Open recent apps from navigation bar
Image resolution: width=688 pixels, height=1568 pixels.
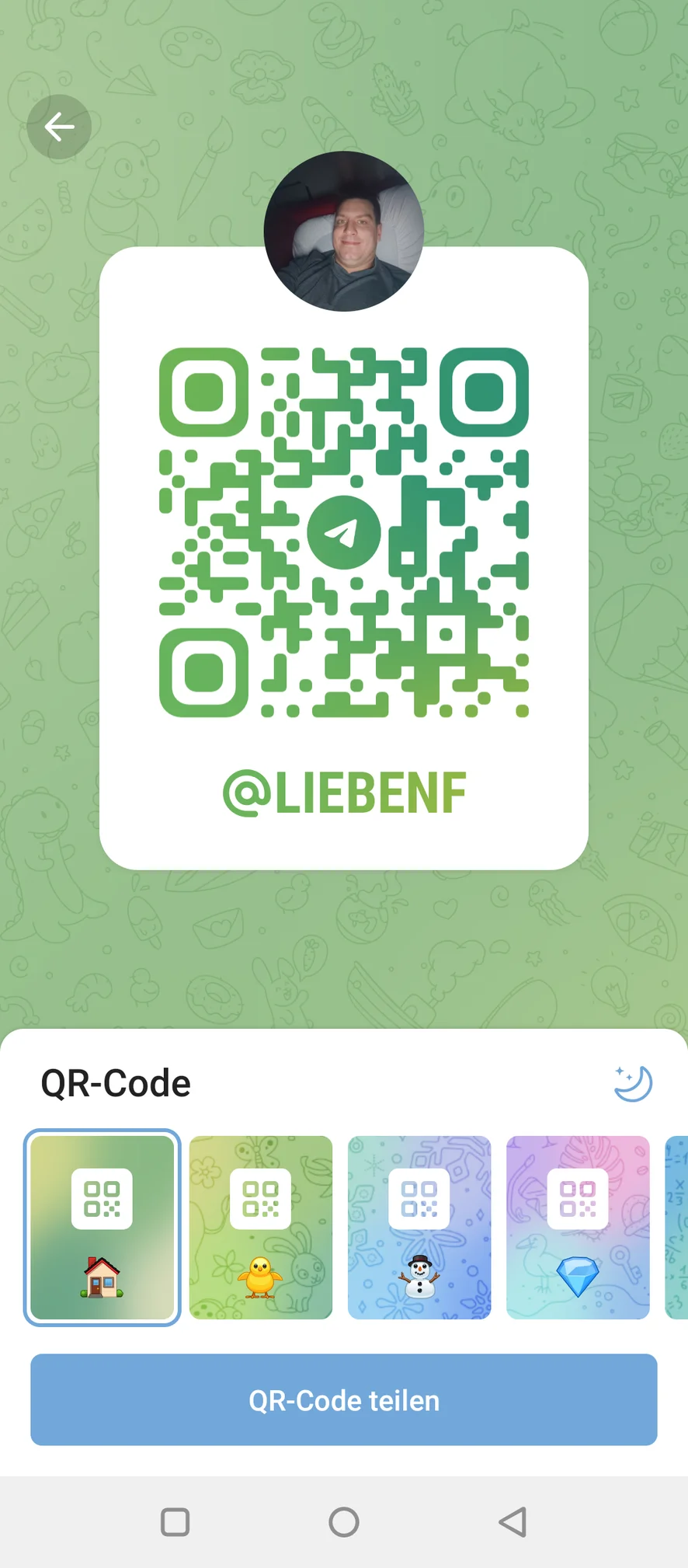175,1522
